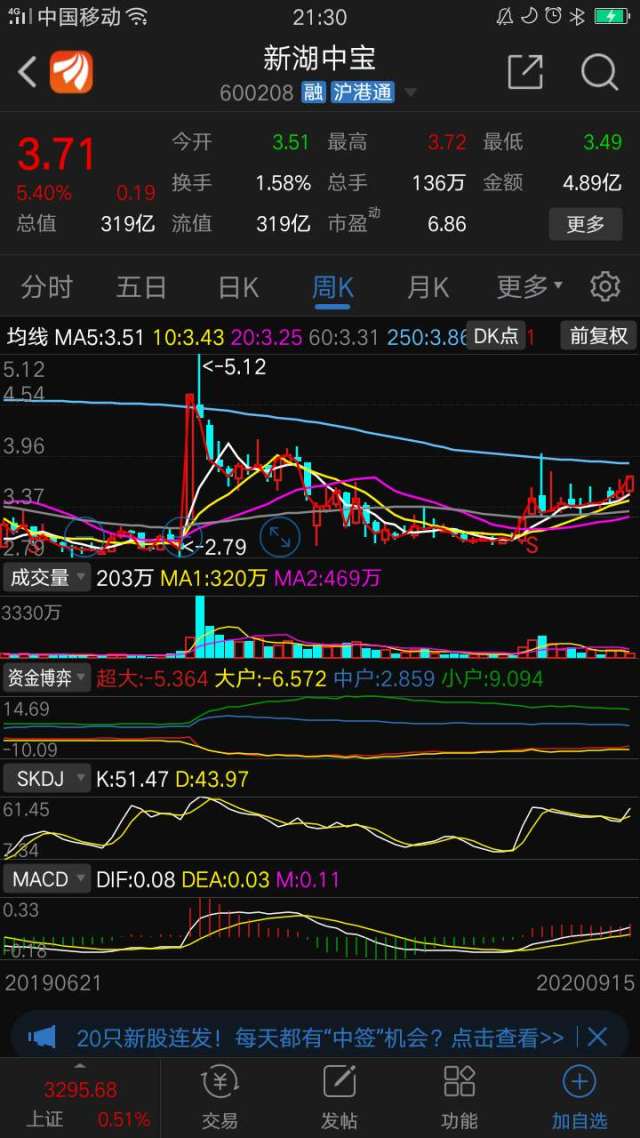Go back to the previous screen

click(x=28, y=71)
